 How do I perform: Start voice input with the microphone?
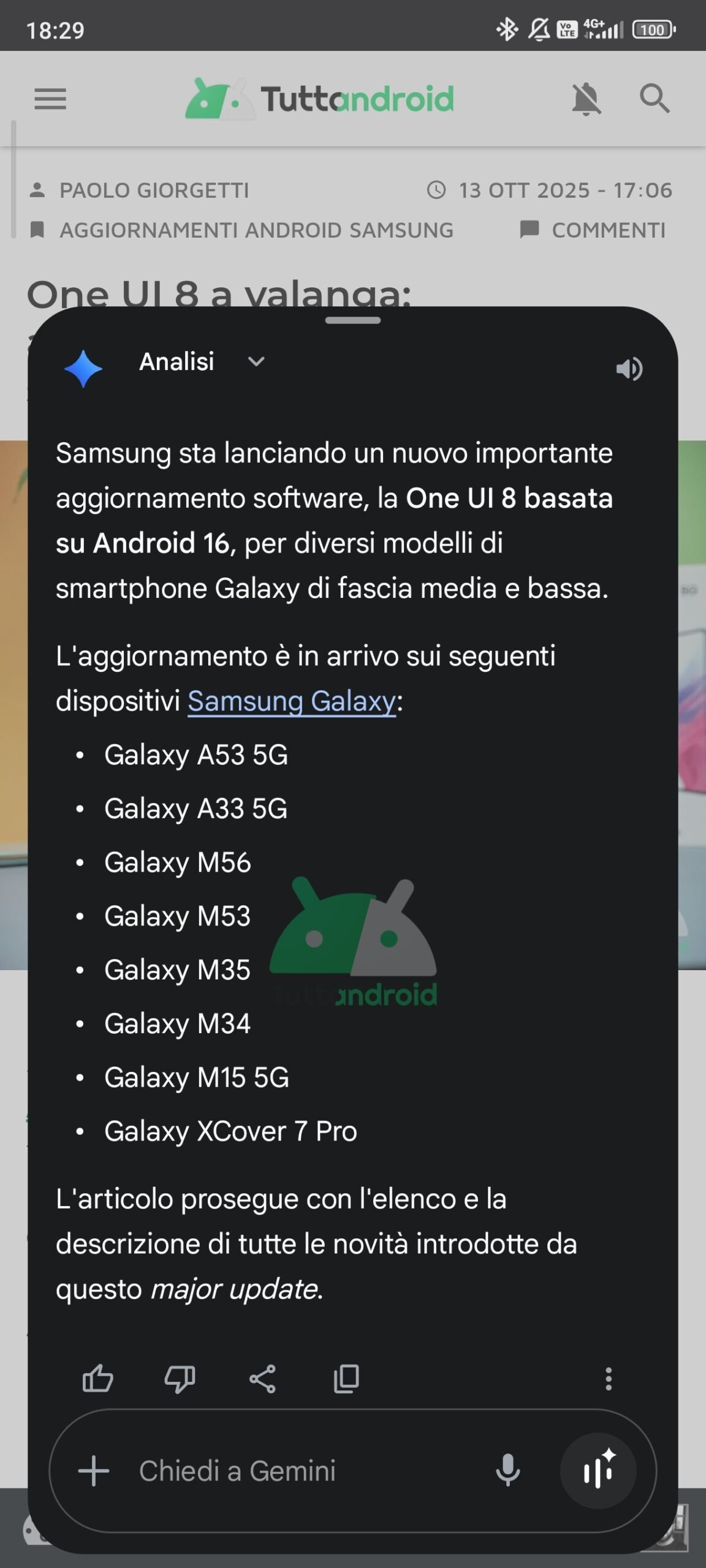coord(507,1471)
